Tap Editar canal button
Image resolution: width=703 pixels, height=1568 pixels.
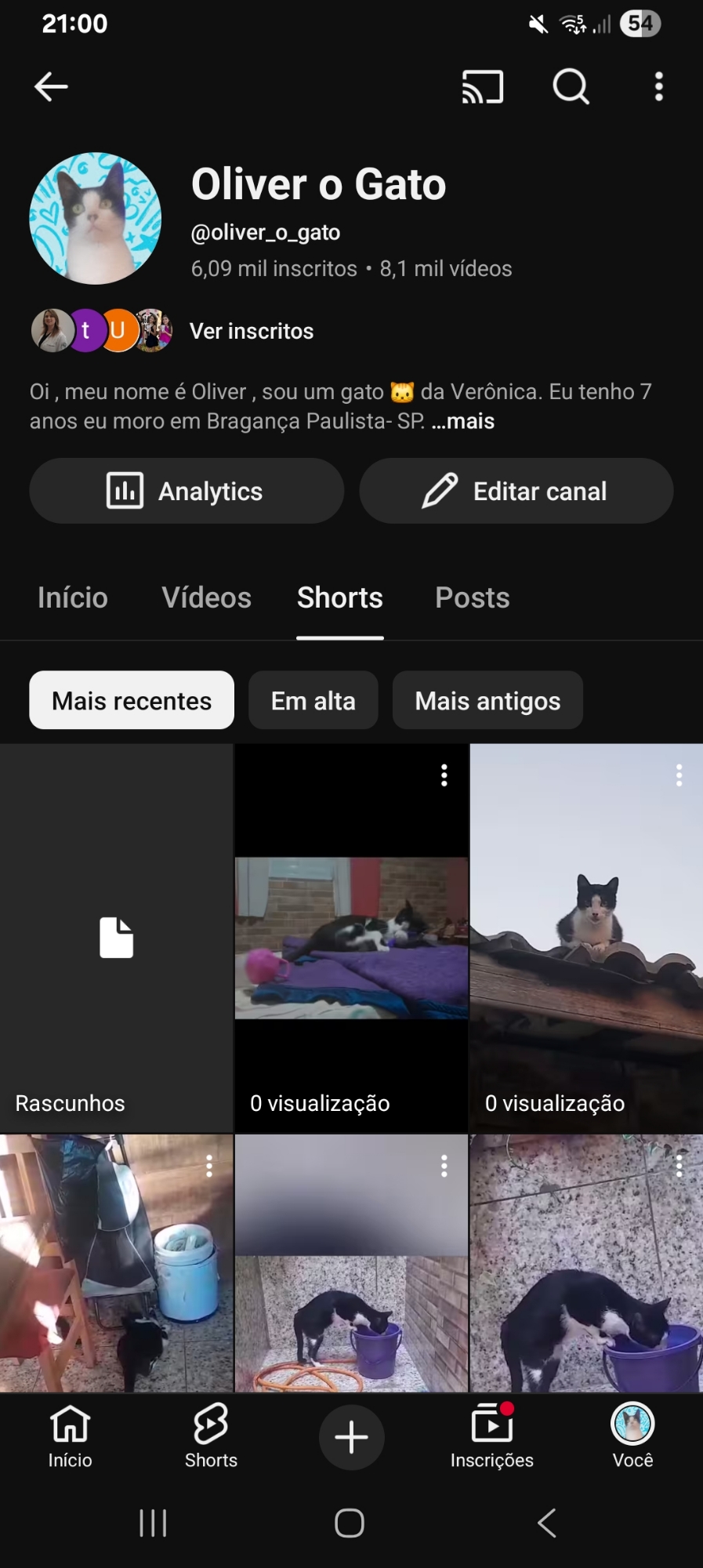click(516, 492)
